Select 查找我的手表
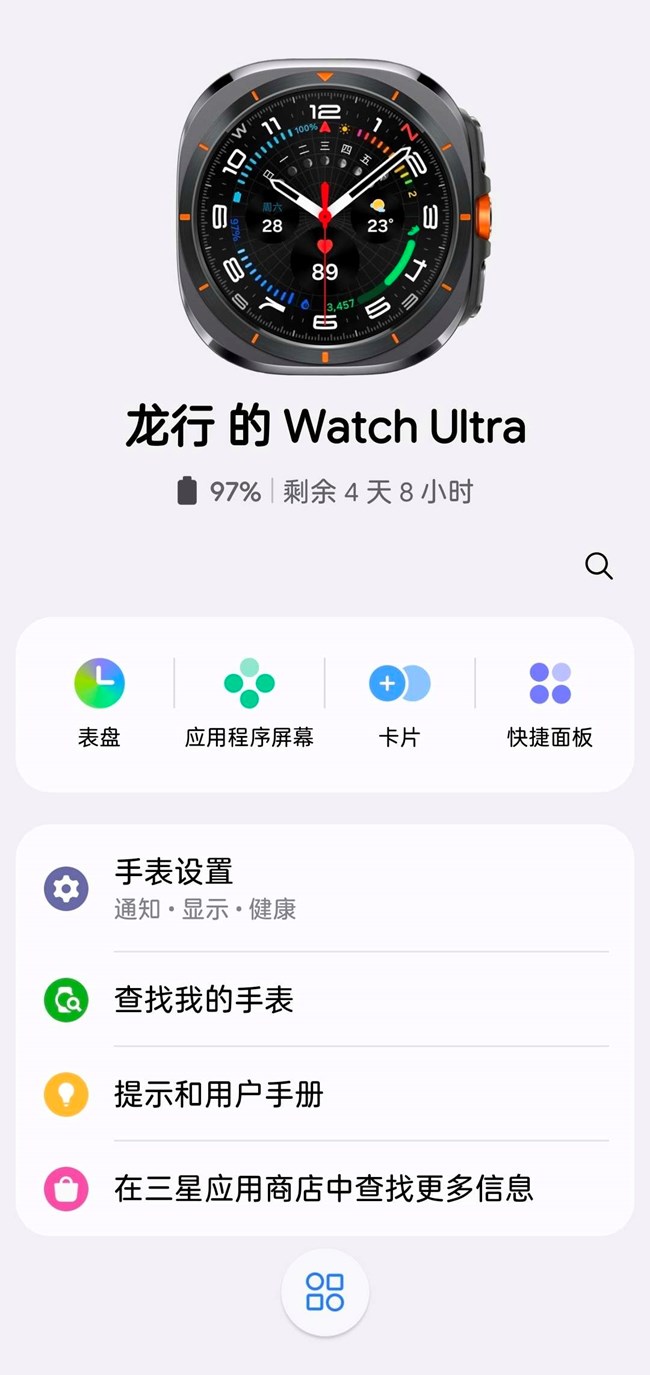Viewport: 650px width, 1375px height. point(324,1000)
